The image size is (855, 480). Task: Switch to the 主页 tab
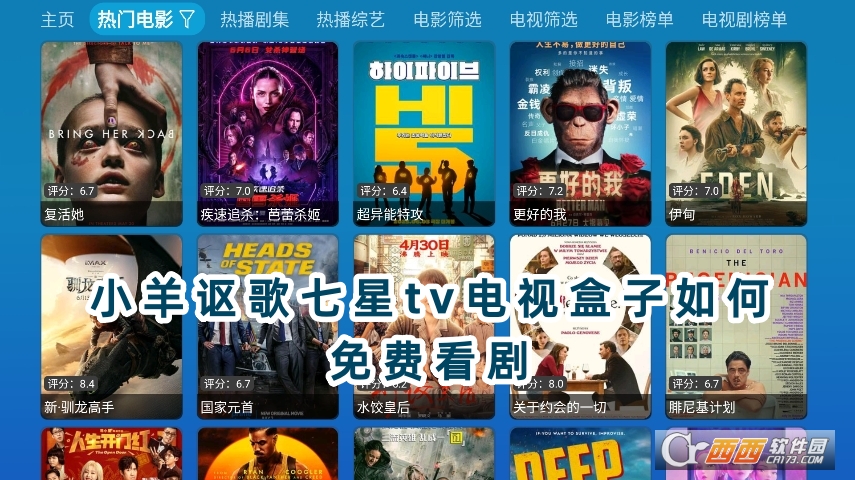point(57,19)
